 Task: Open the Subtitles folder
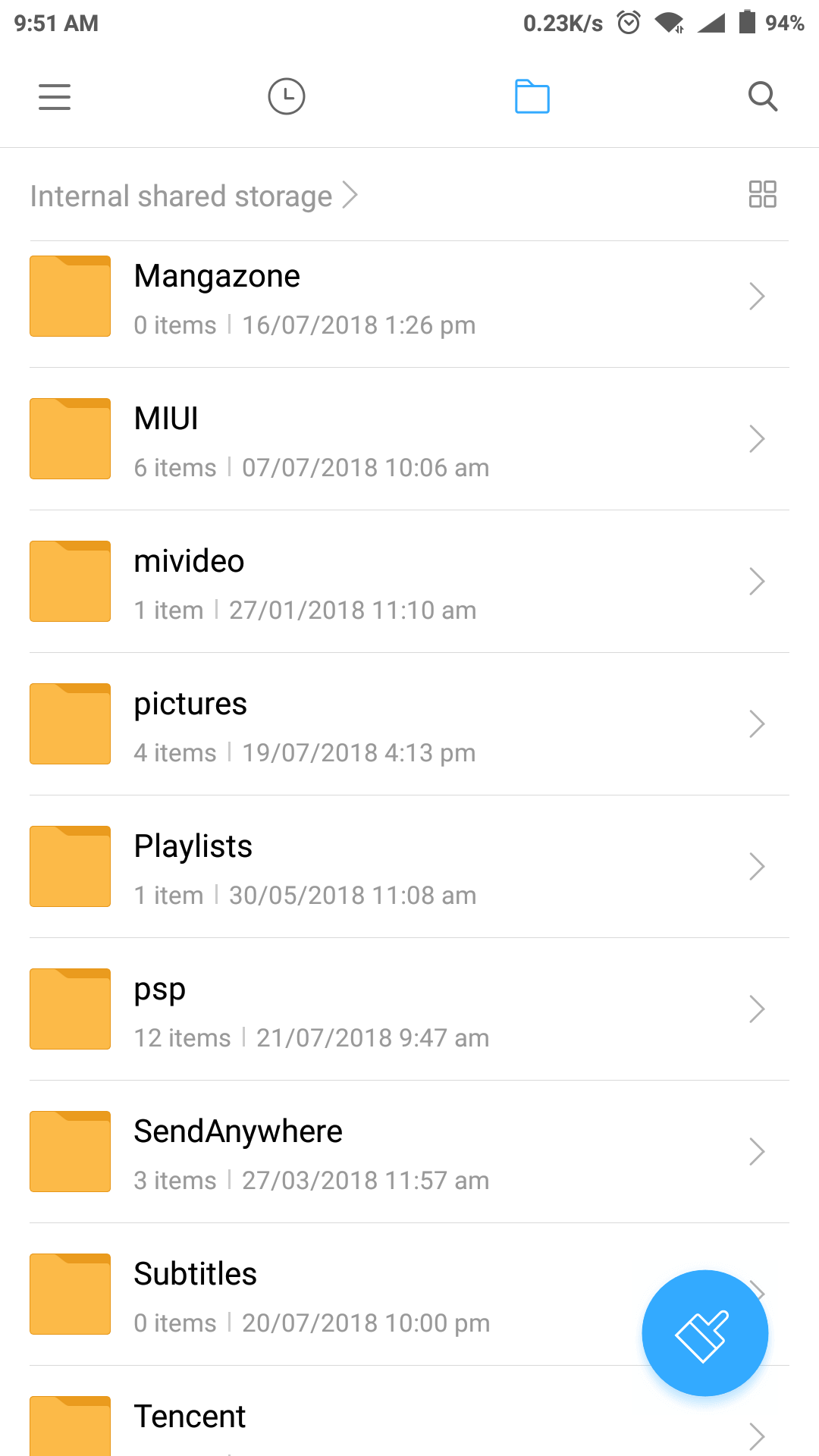pos(341,1295)
